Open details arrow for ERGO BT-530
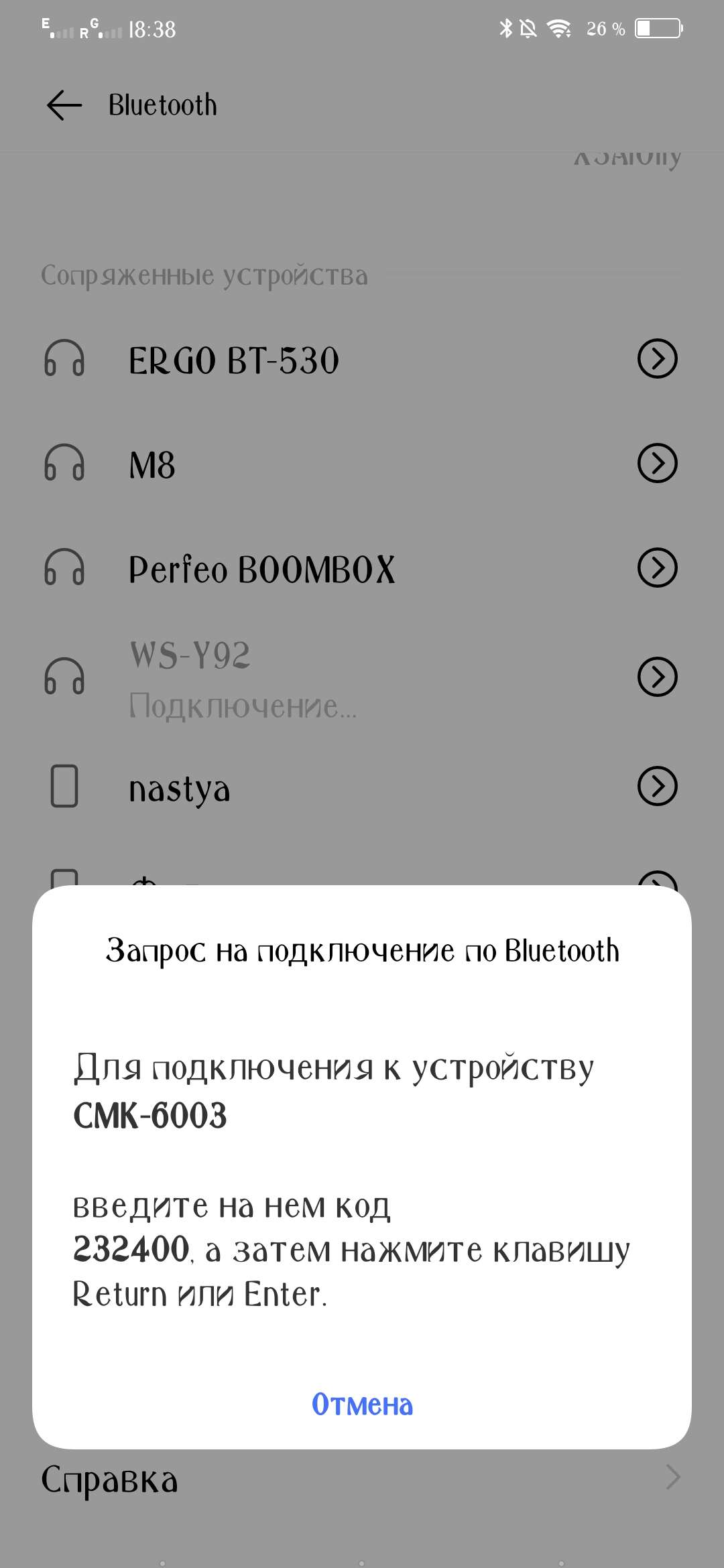 657,359
